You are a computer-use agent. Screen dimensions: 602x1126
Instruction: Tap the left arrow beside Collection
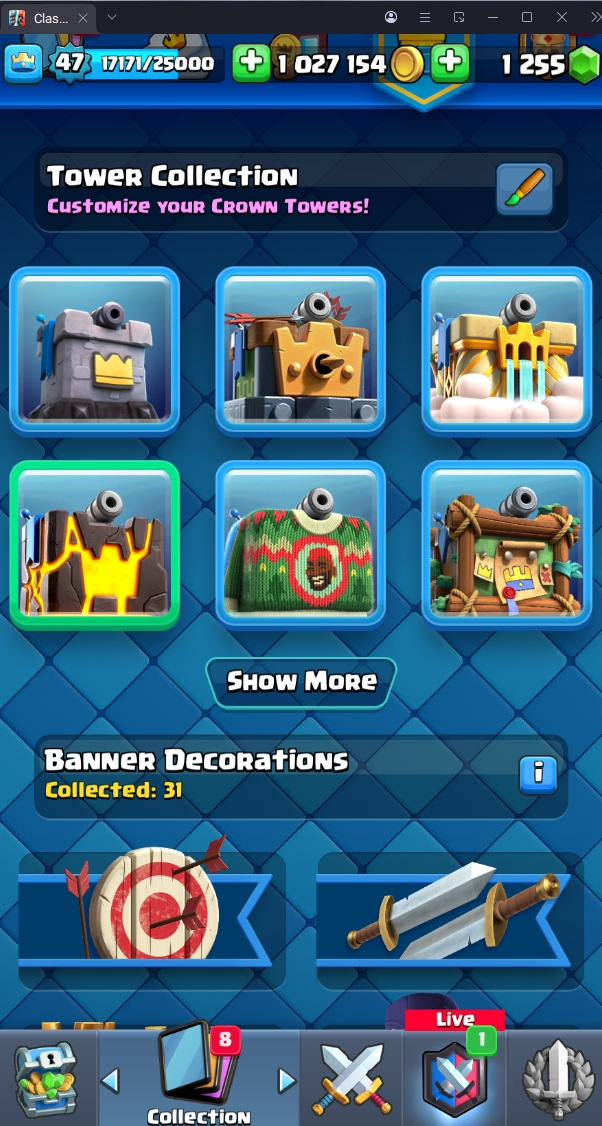111,1080
